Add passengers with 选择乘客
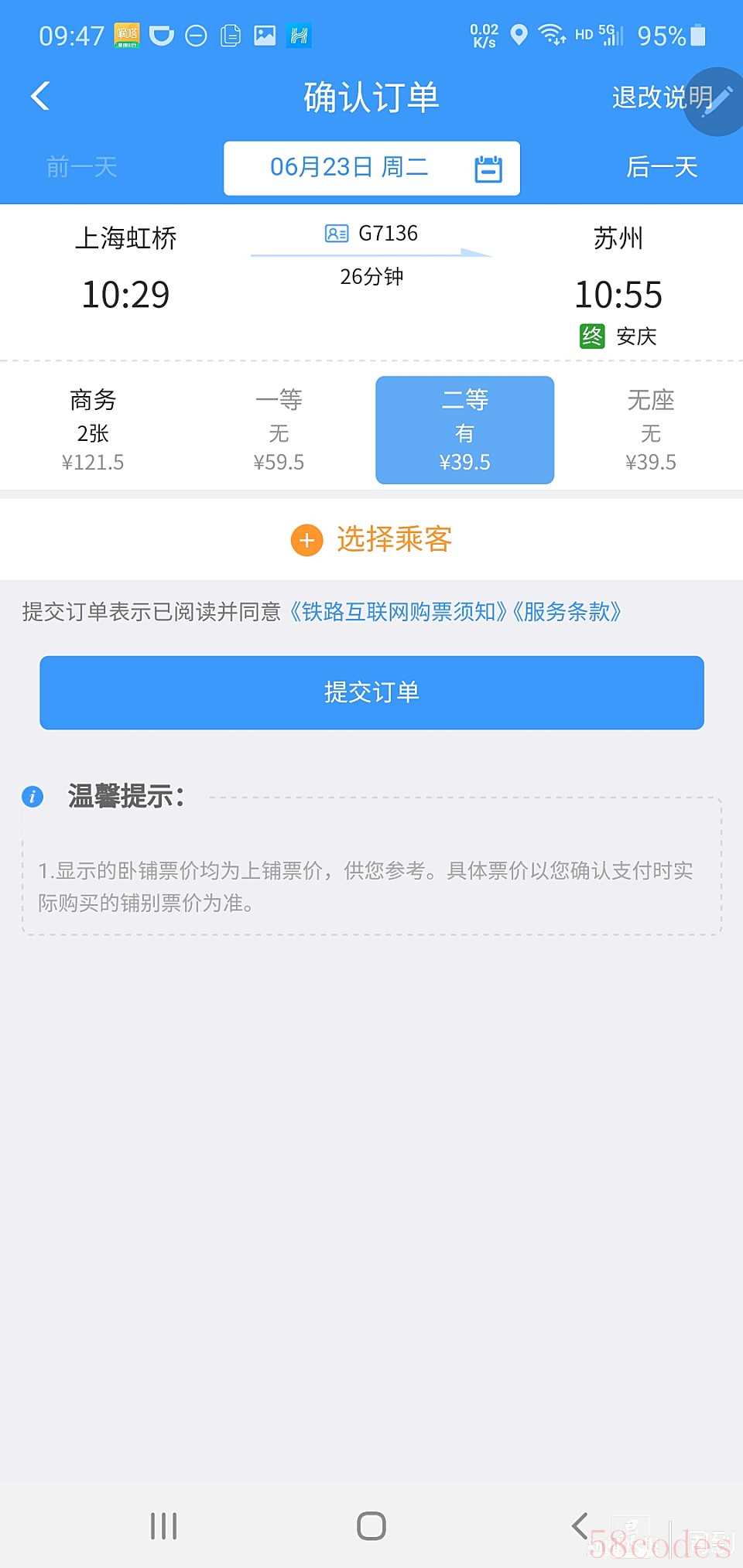This screenshot has width=743, height=1568. pyautogui.click(x=371, y=539)
